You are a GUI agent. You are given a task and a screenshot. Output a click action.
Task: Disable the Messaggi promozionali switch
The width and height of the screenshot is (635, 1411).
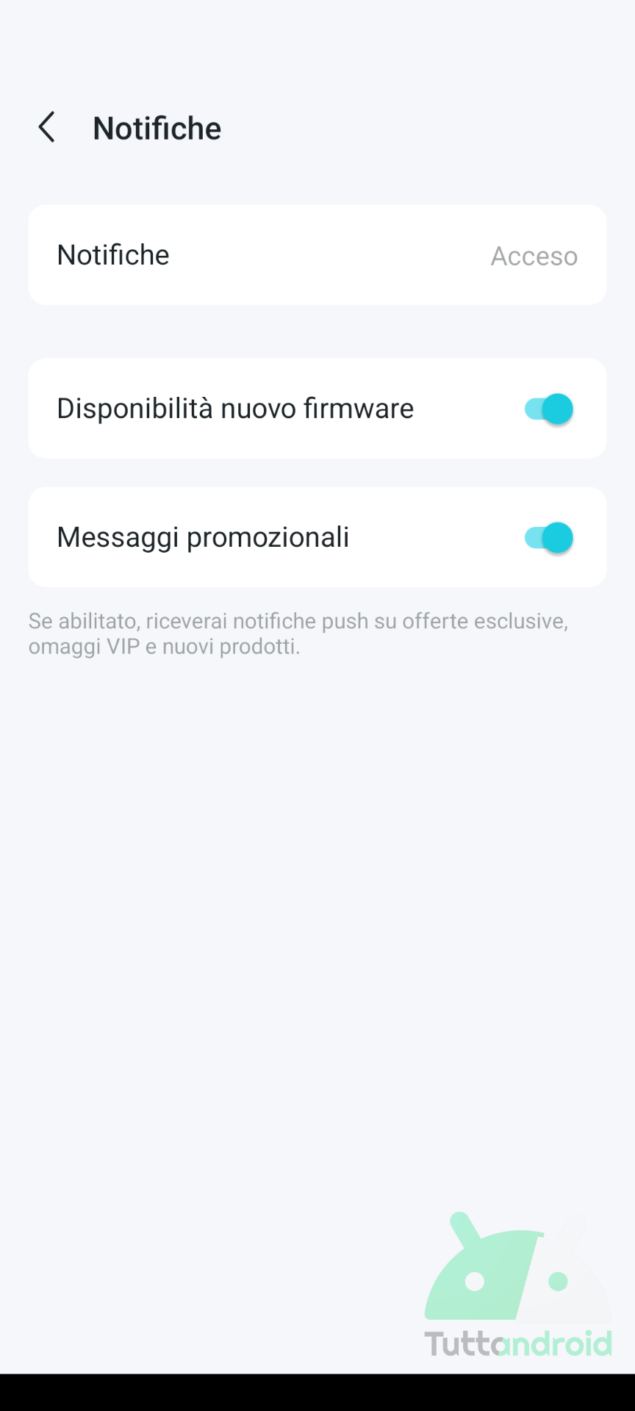click(549, 538)
